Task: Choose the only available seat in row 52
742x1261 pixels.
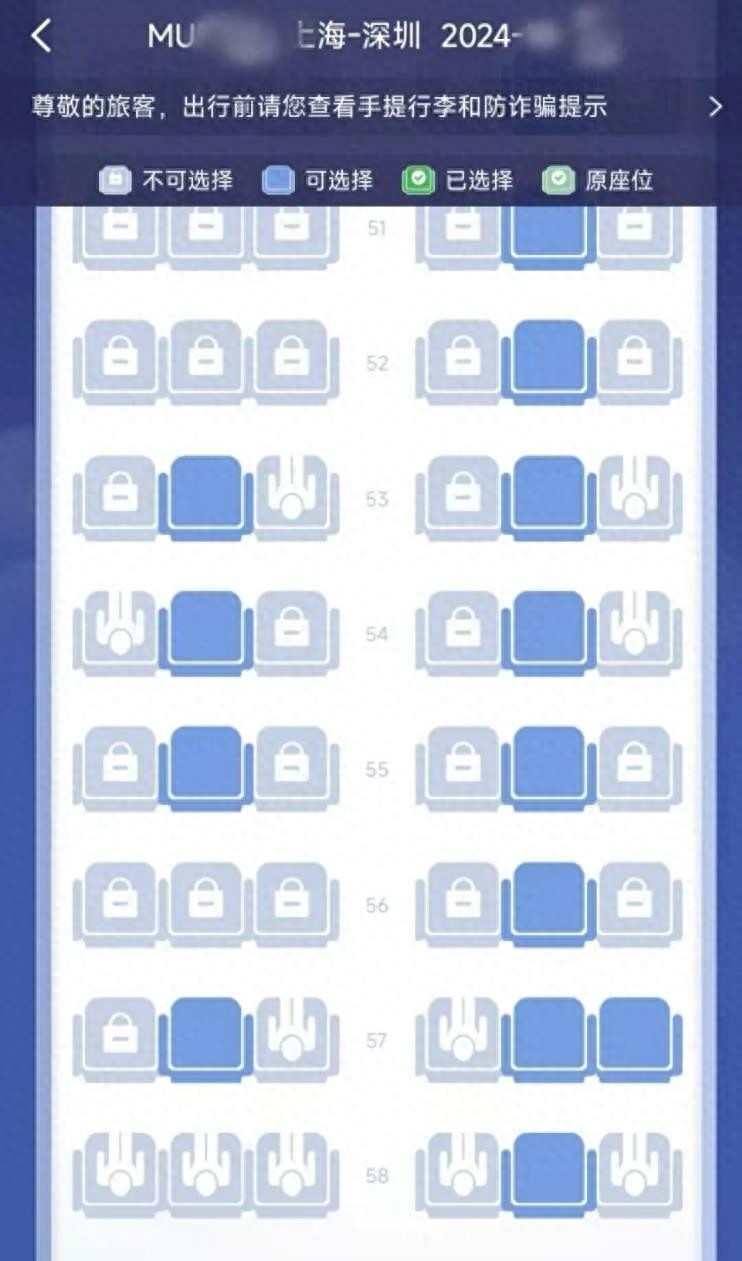Action: pyautogui.click(x=548, y=360)
